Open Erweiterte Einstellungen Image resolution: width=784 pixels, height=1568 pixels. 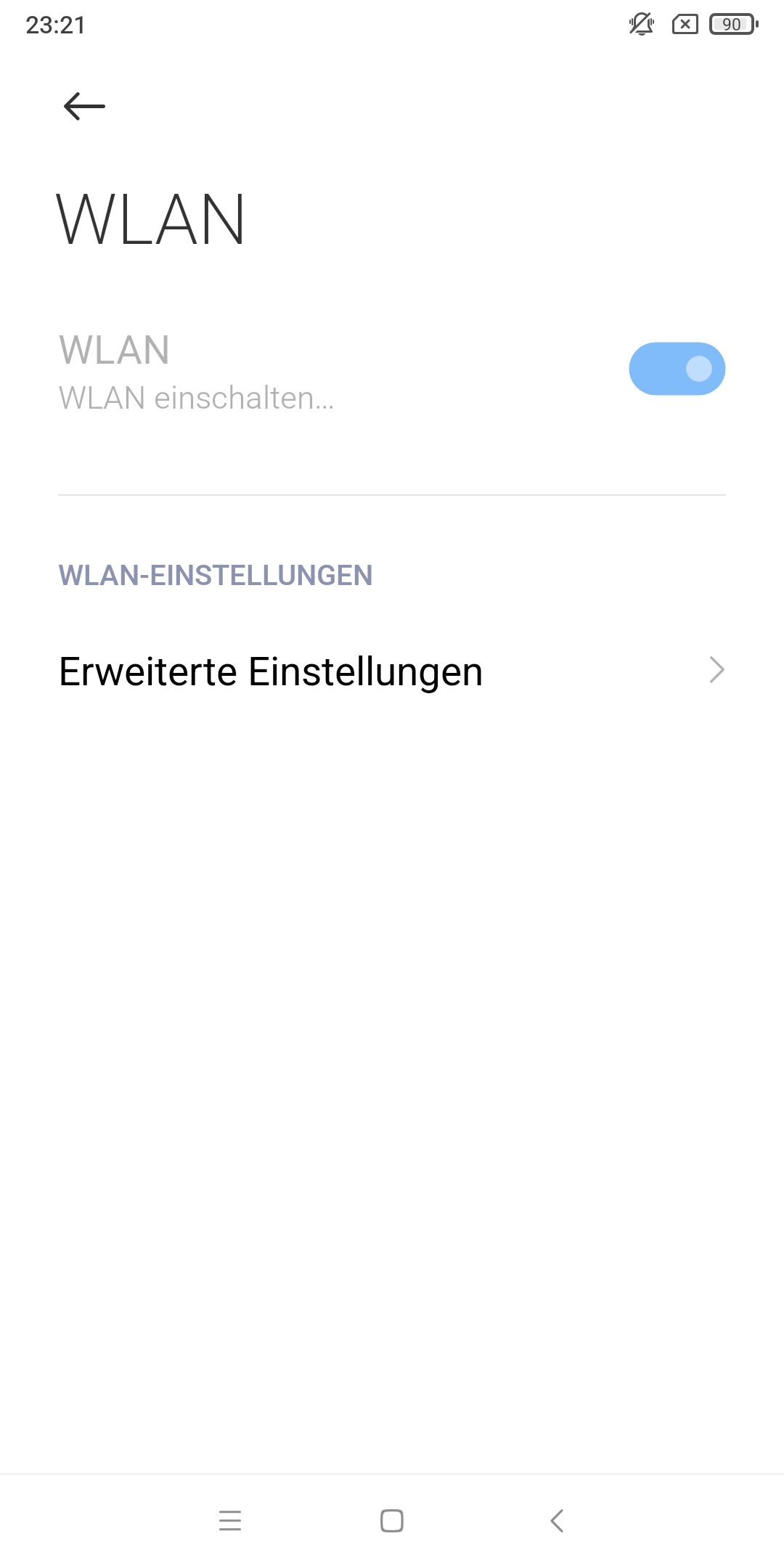click(x=392, y=671)
